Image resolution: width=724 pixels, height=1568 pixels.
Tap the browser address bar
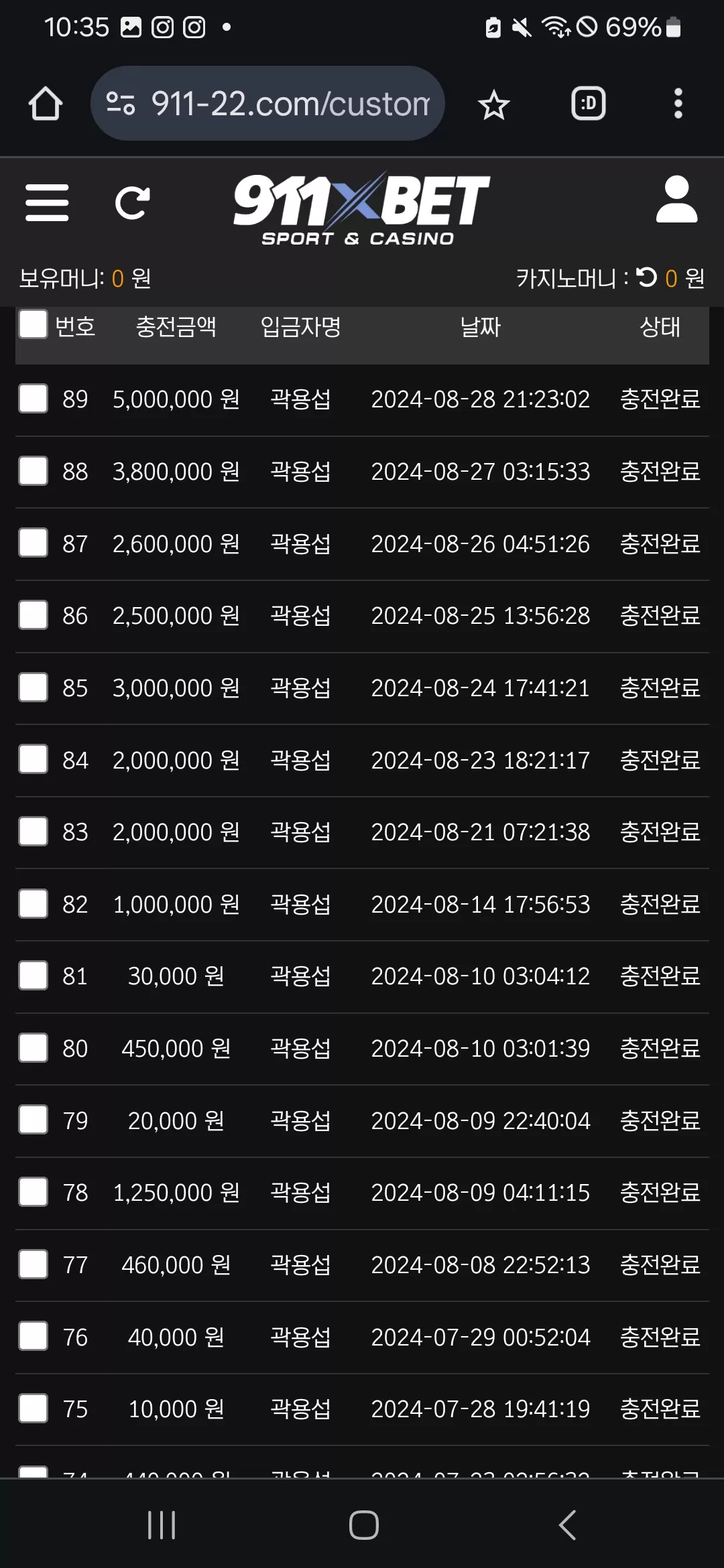coord(267,104)
